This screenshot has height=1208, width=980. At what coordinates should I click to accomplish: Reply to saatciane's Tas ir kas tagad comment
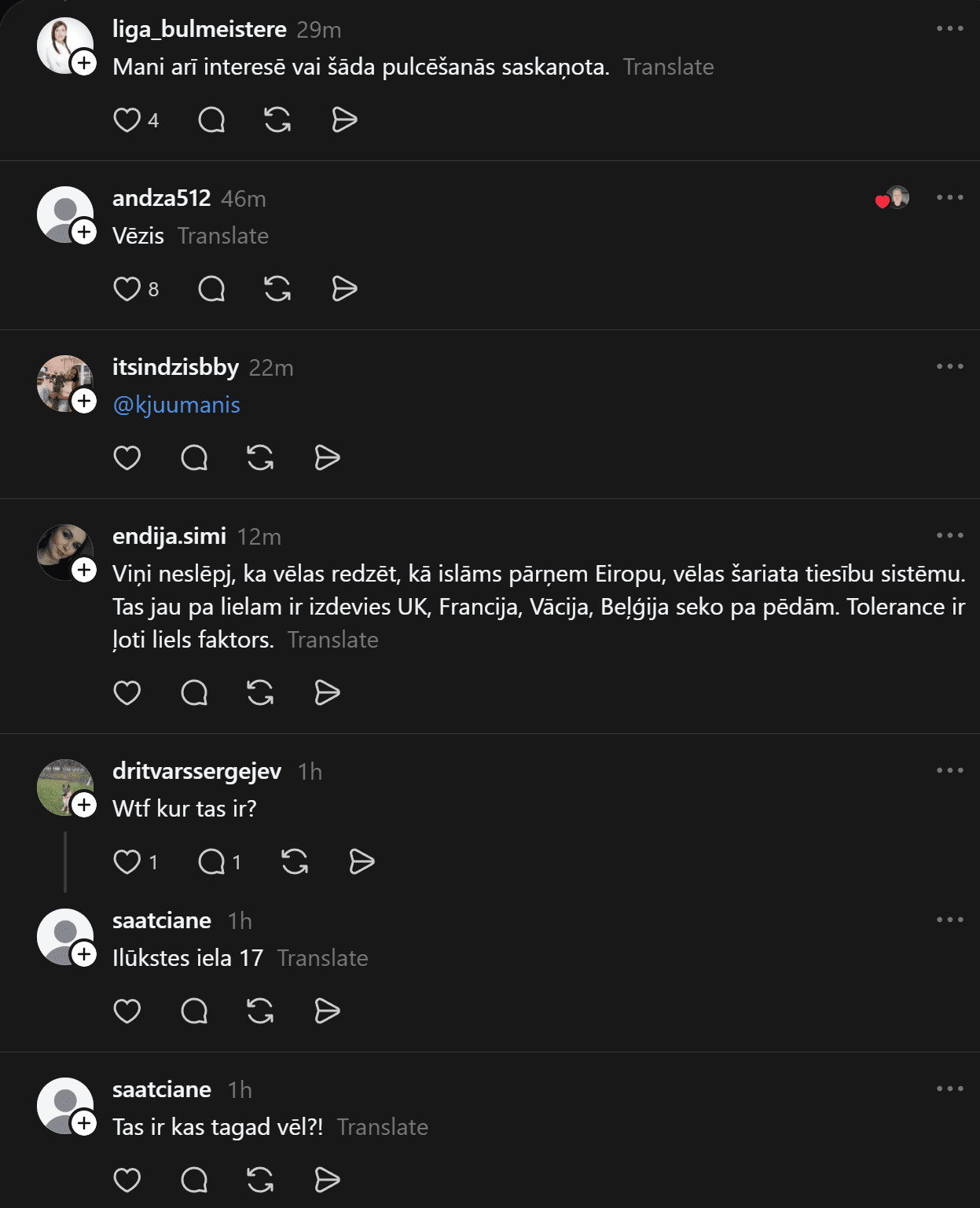[194, 1180]
